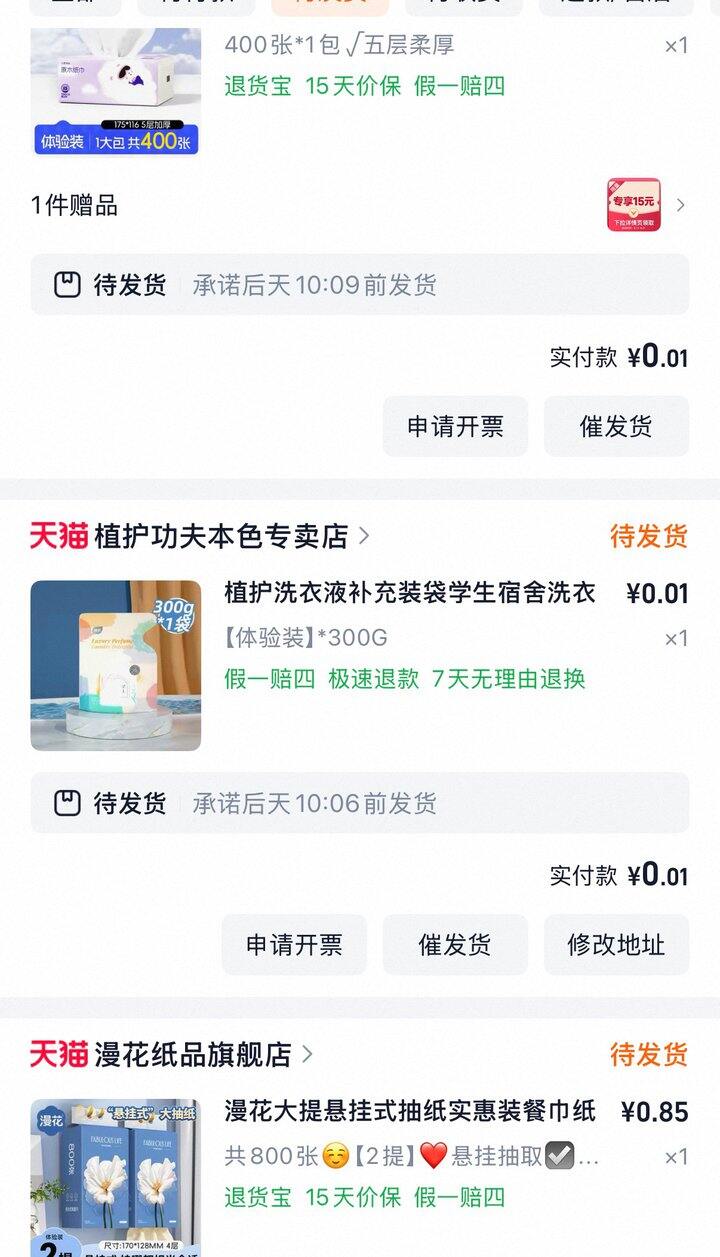Open the 1件赠品 gift row
720x1257 pixels.
coord(359,205)
